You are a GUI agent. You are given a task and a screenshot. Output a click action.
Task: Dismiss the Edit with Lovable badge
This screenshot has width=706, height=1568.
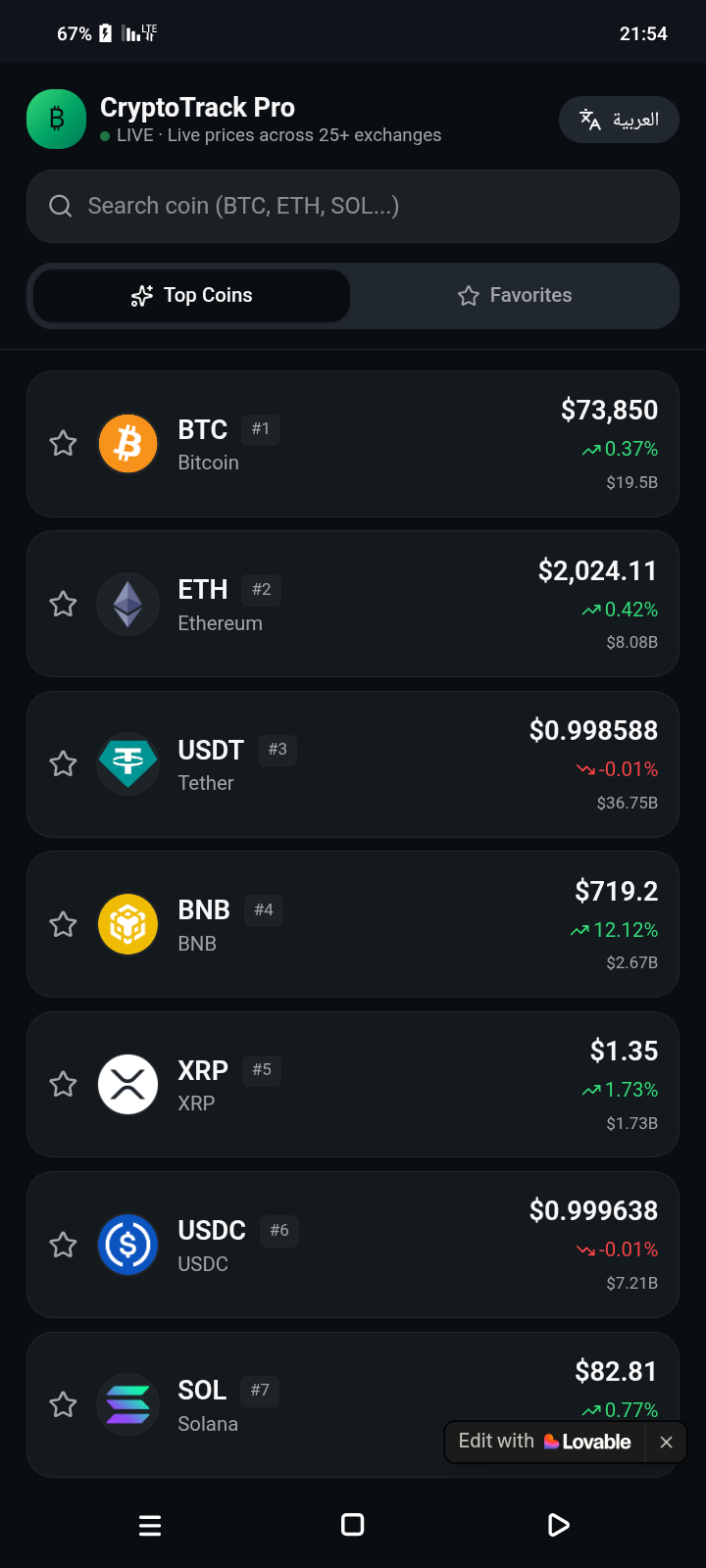666,1442
